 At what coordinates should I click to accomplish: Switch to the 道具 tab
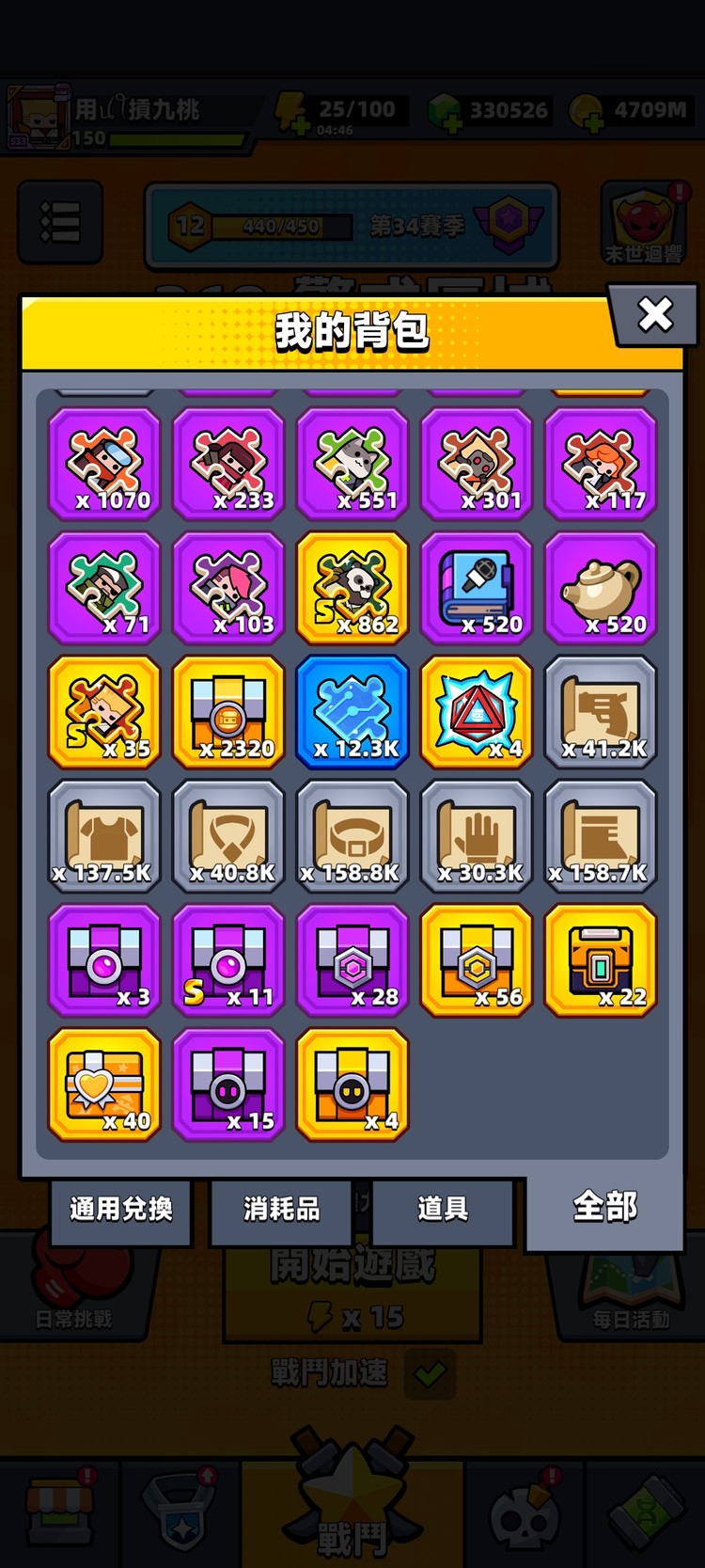[x=443, y=1210]
